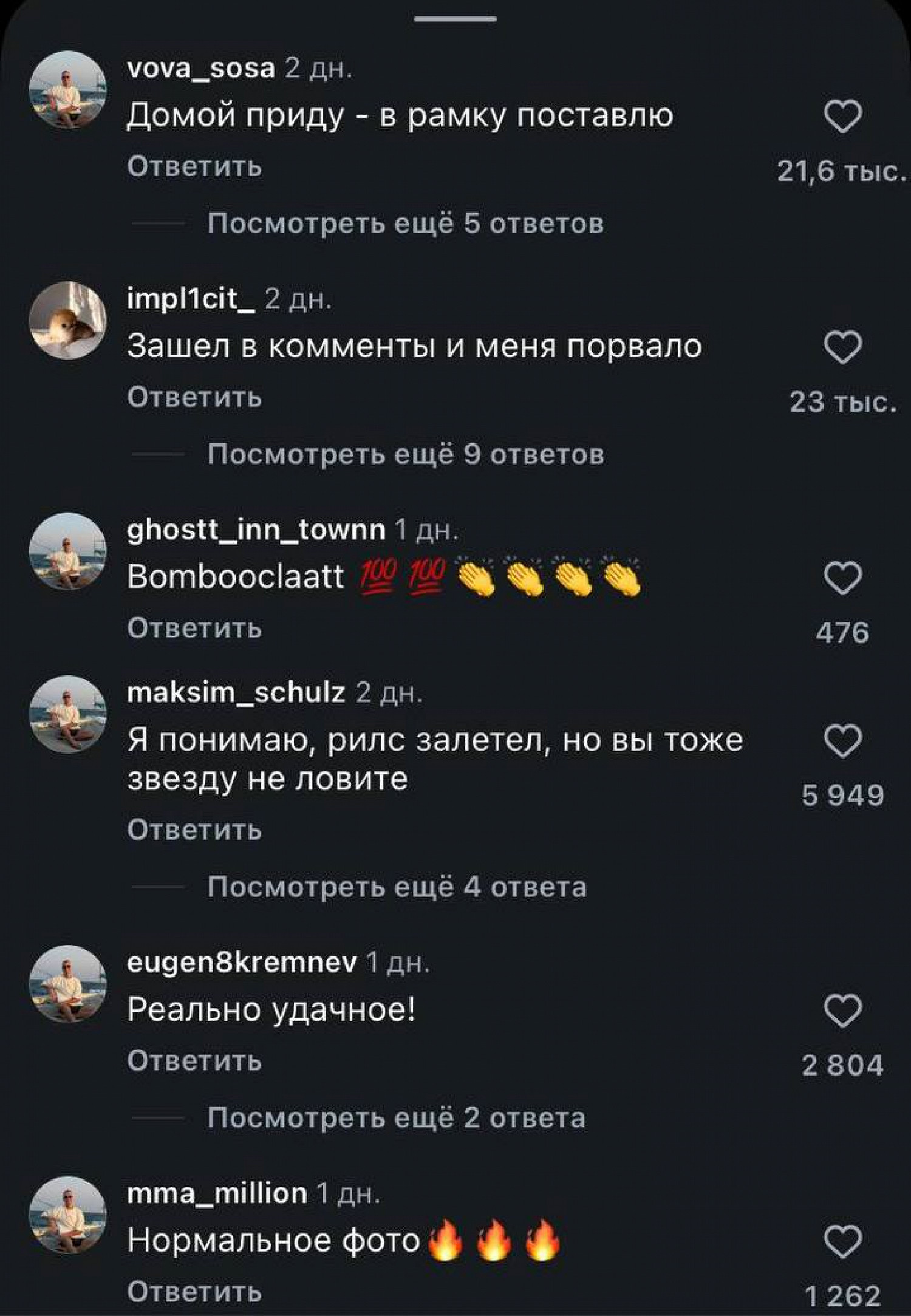Tap the comments sheet drag handle
The height and width of the screenshot is (1316, 911).
[455, 19]
